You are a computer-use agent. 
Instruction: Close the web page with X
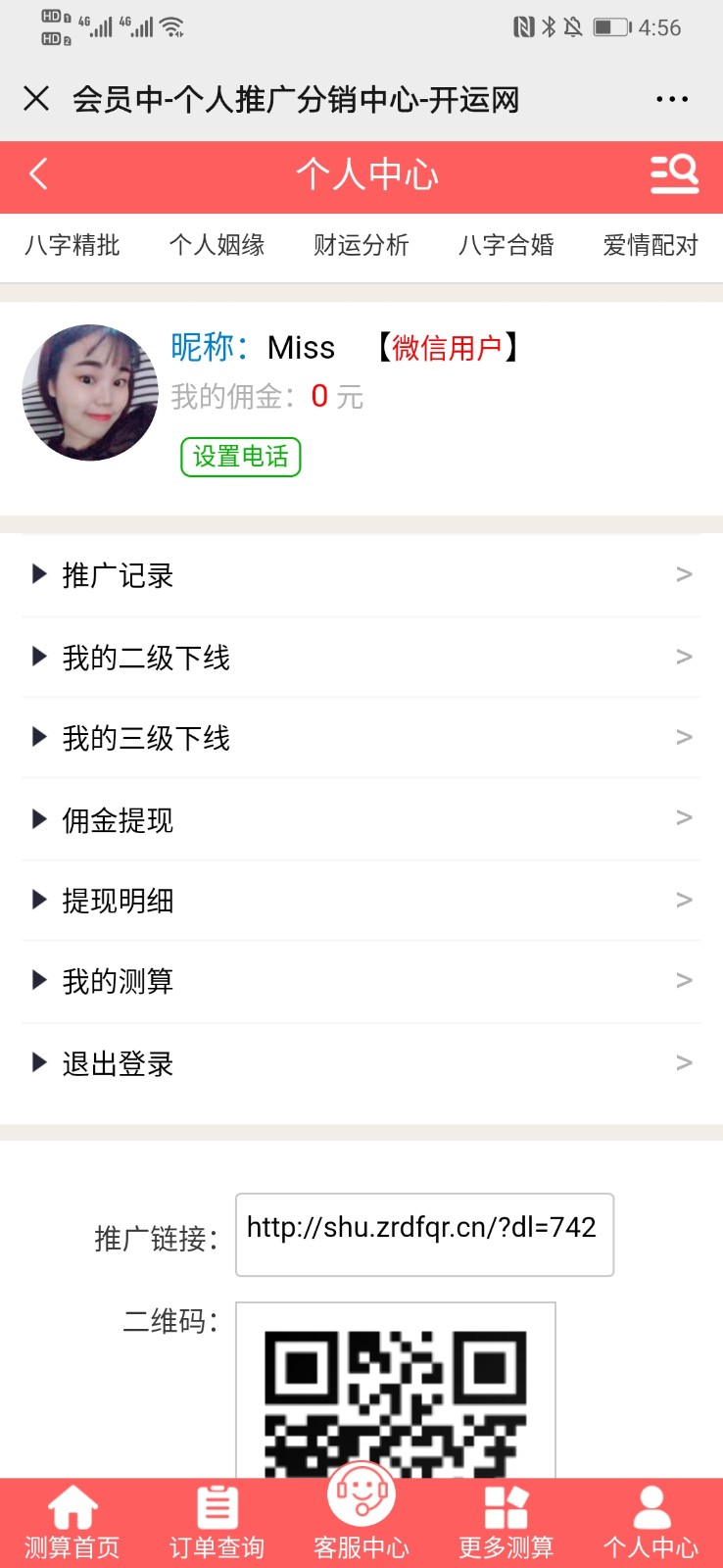tap(36, 99)
